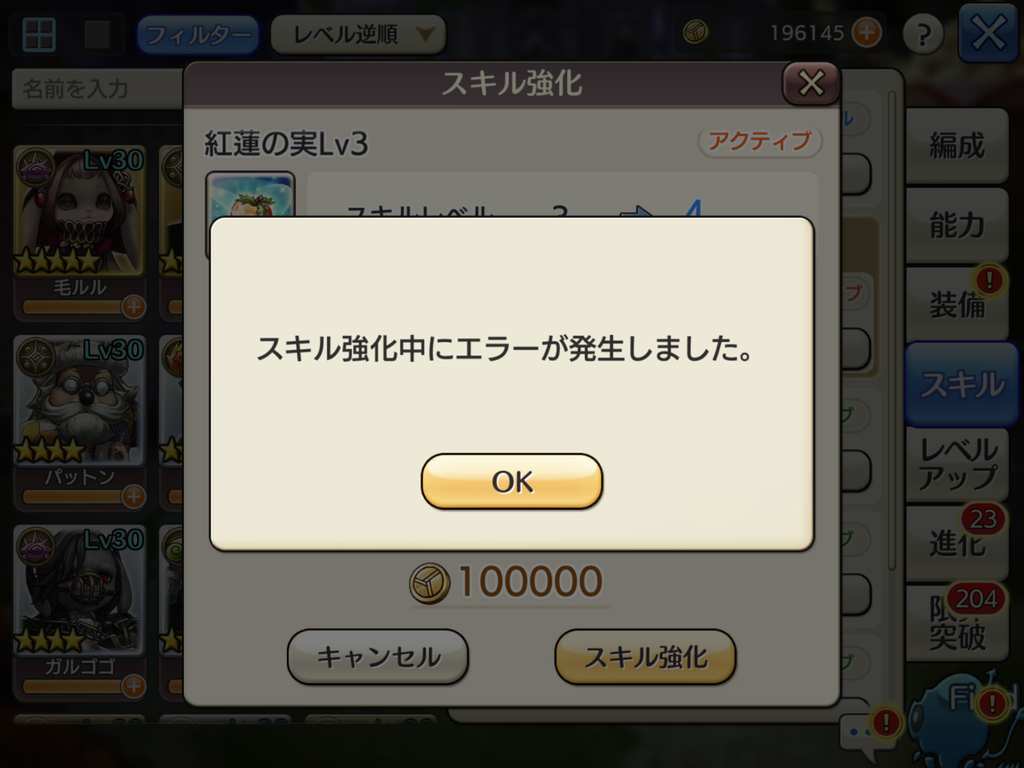Select the スキル tab
Image resolution: width=1024 pixels, height=768 pixels.
coord(961,384)
